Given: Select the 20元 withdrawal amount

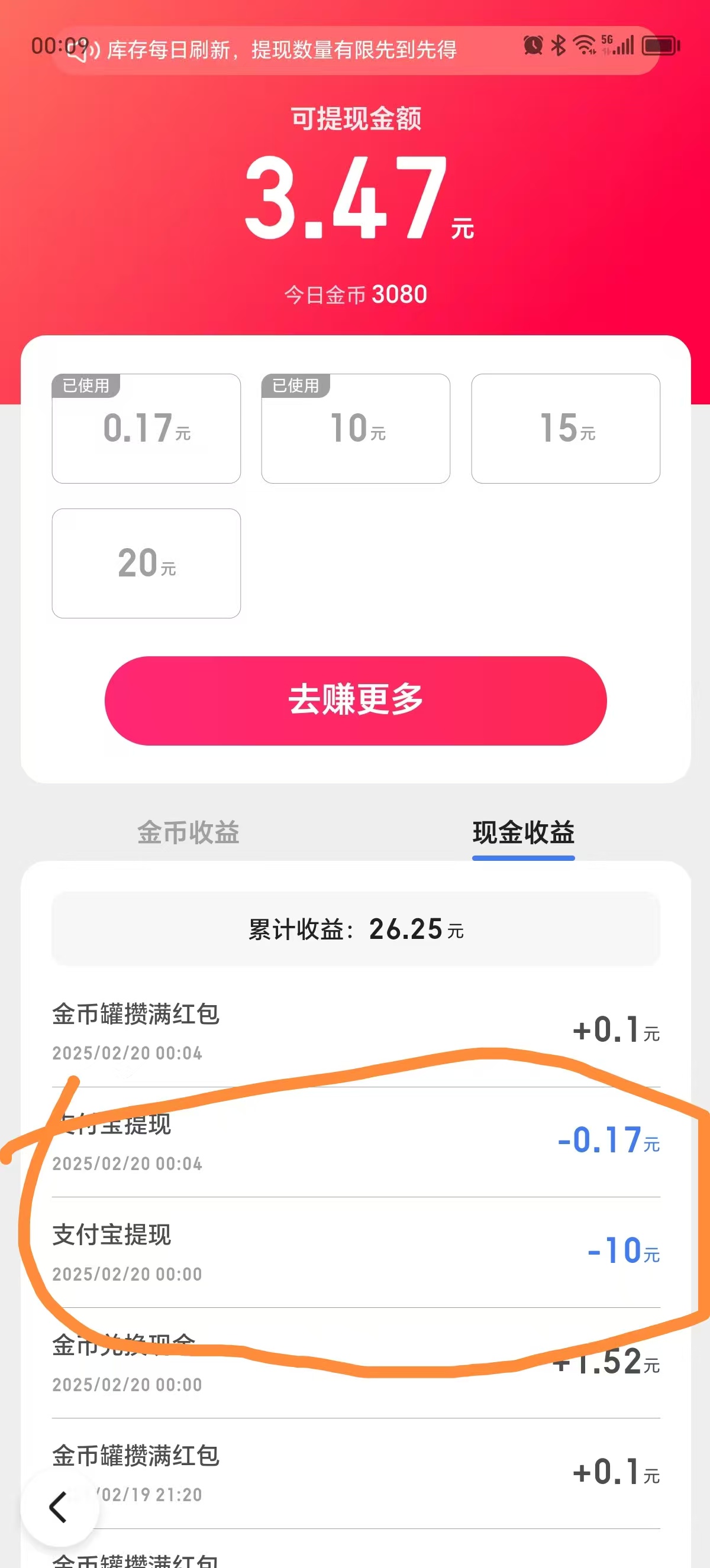Looking at the screenshot, I should click(146, 563).
